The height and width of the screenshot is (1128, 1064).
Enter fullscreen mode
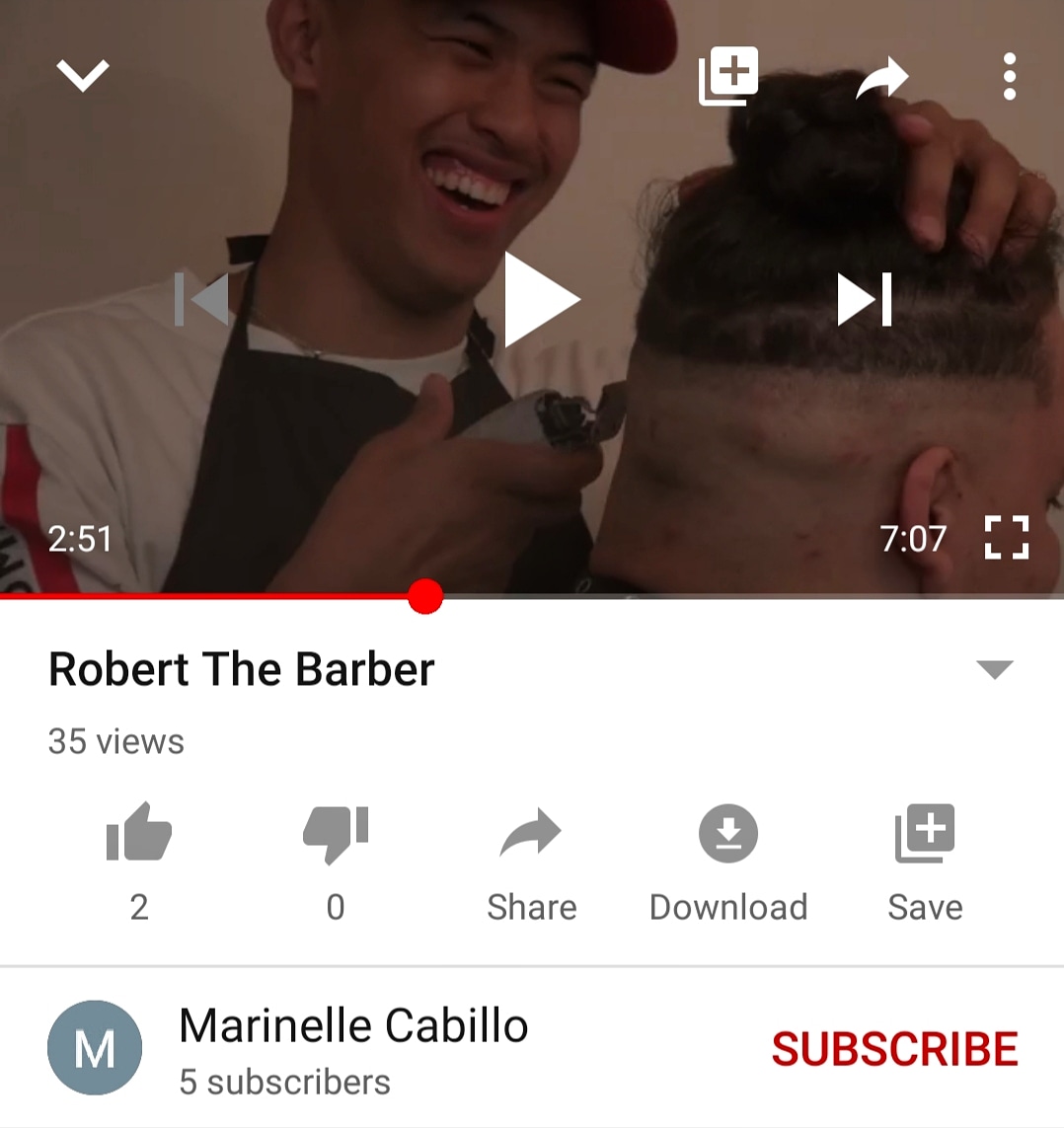pos(1007,538)
